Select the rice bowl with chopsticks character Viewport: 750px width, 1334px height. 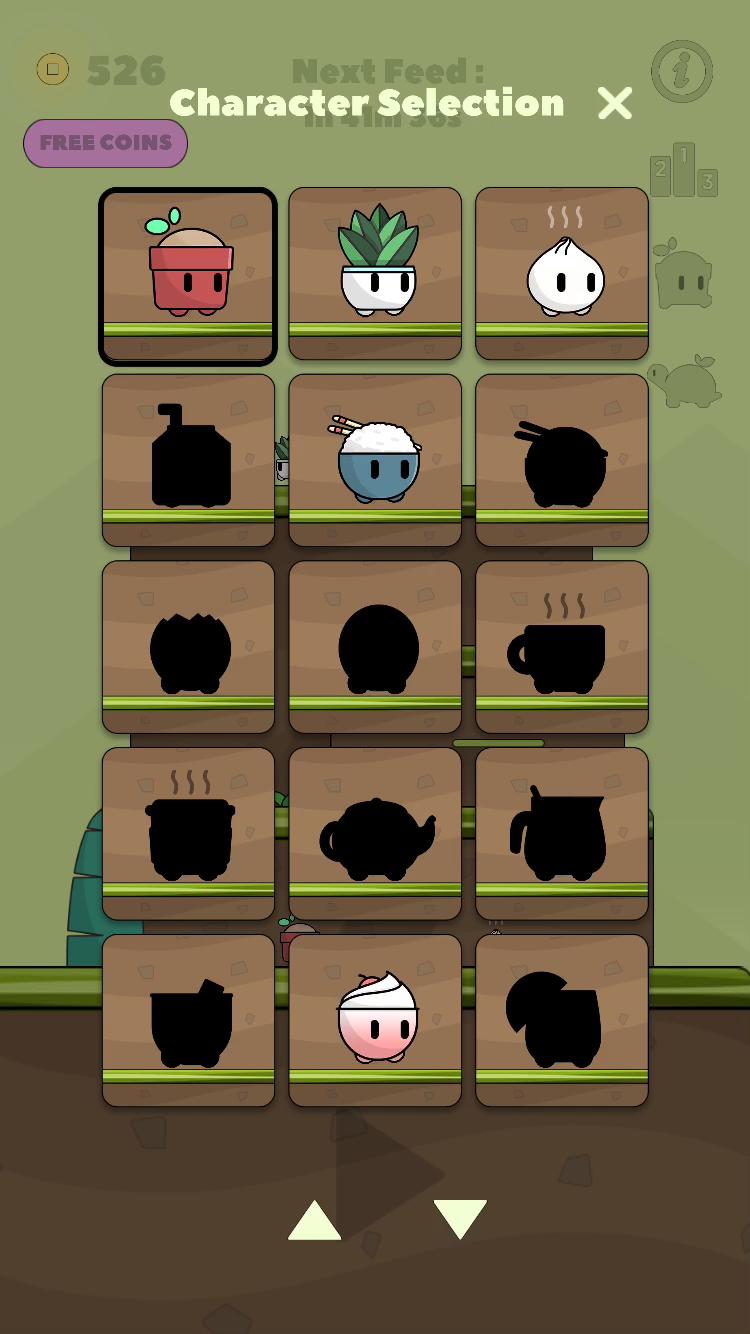[x=375, y=460]
